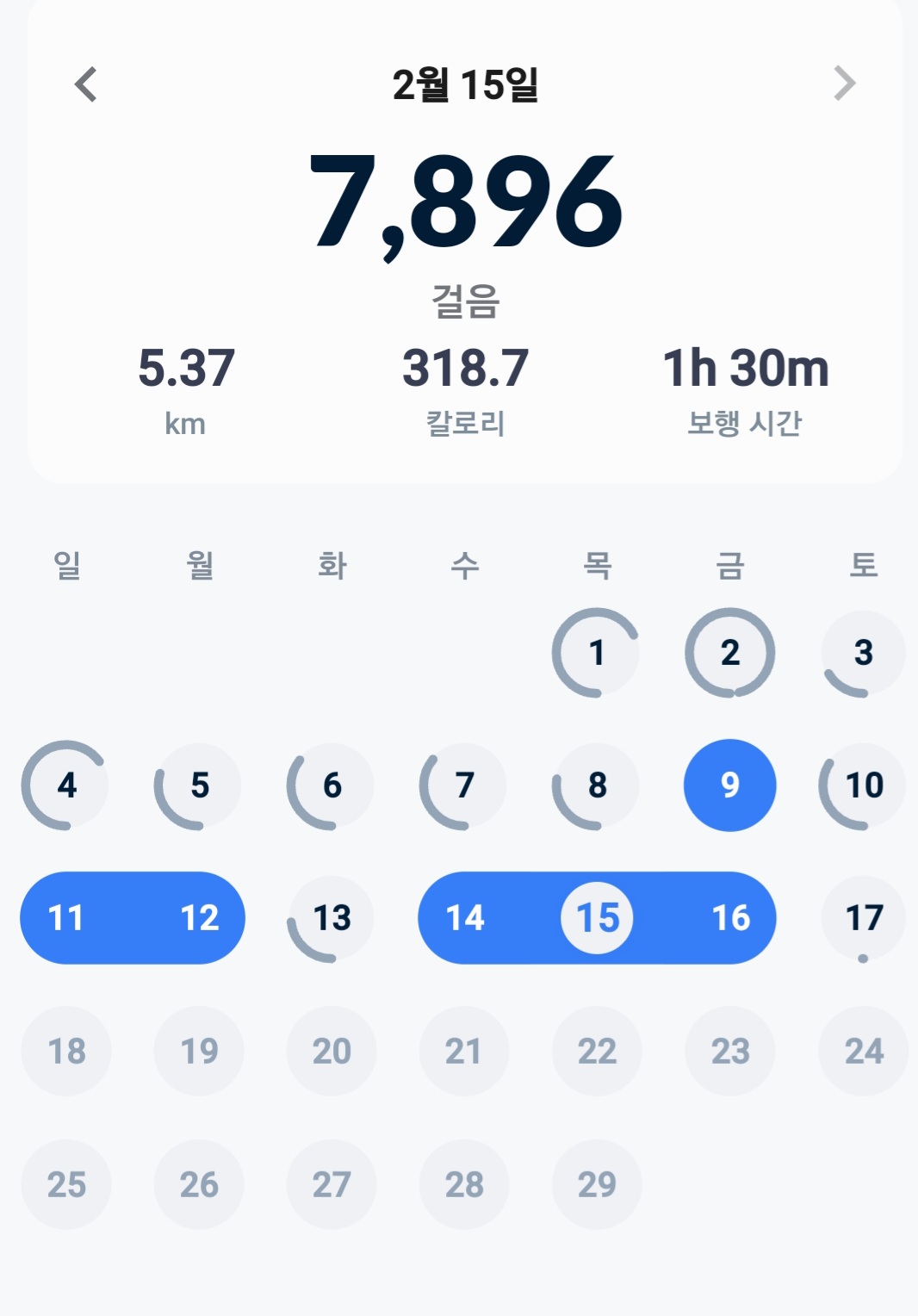
Task: Go to the previous day arrow
Action: pos(86,84)
